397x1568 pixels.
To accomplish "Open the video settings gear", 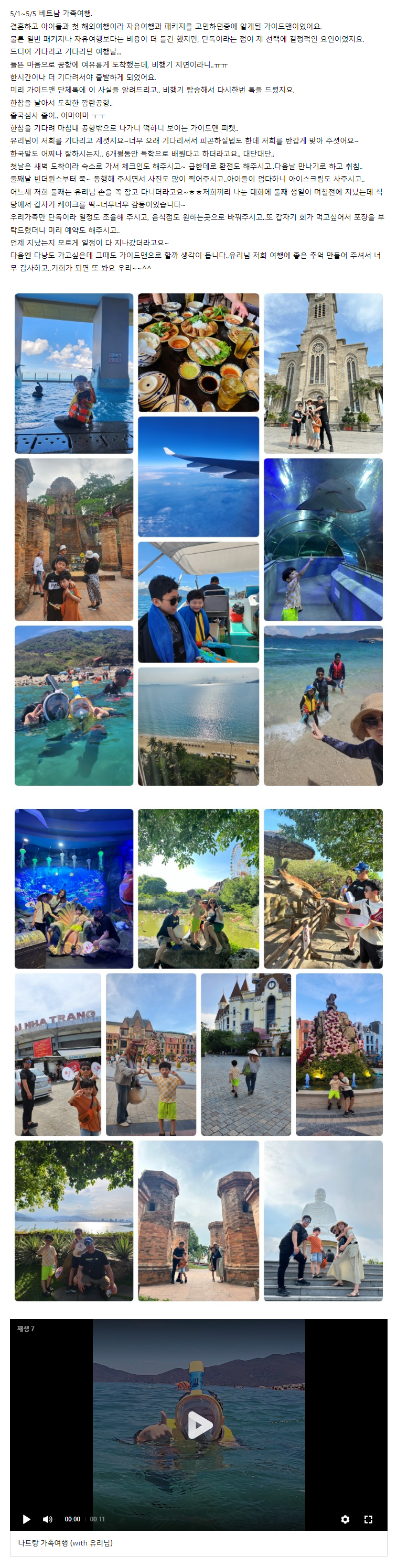I will (x=345, y=1519).
